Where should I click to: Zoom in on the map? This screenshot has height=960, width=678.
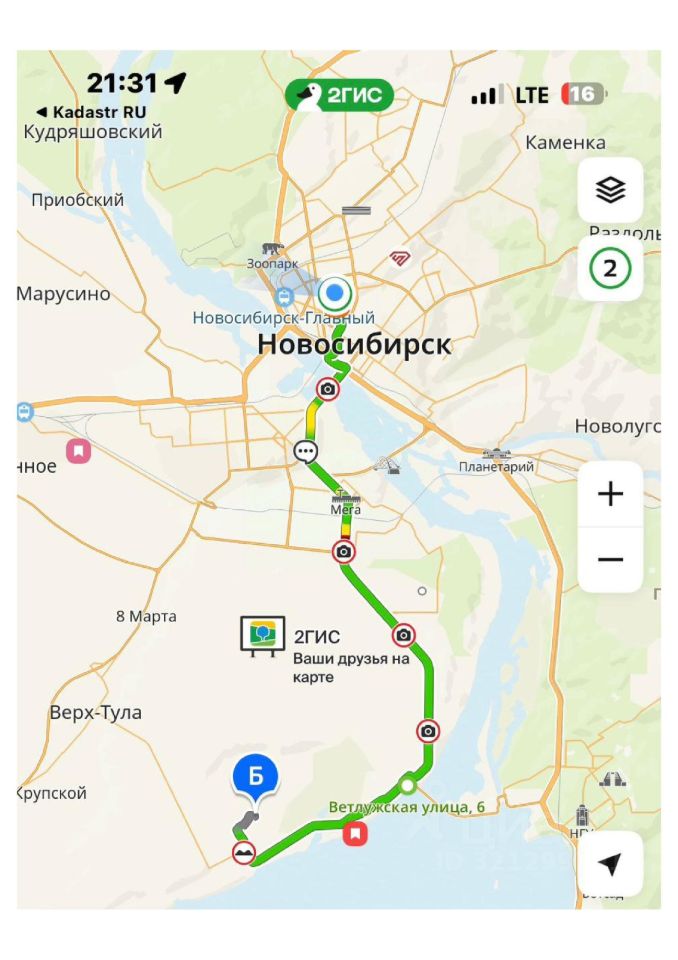(610, 494)
